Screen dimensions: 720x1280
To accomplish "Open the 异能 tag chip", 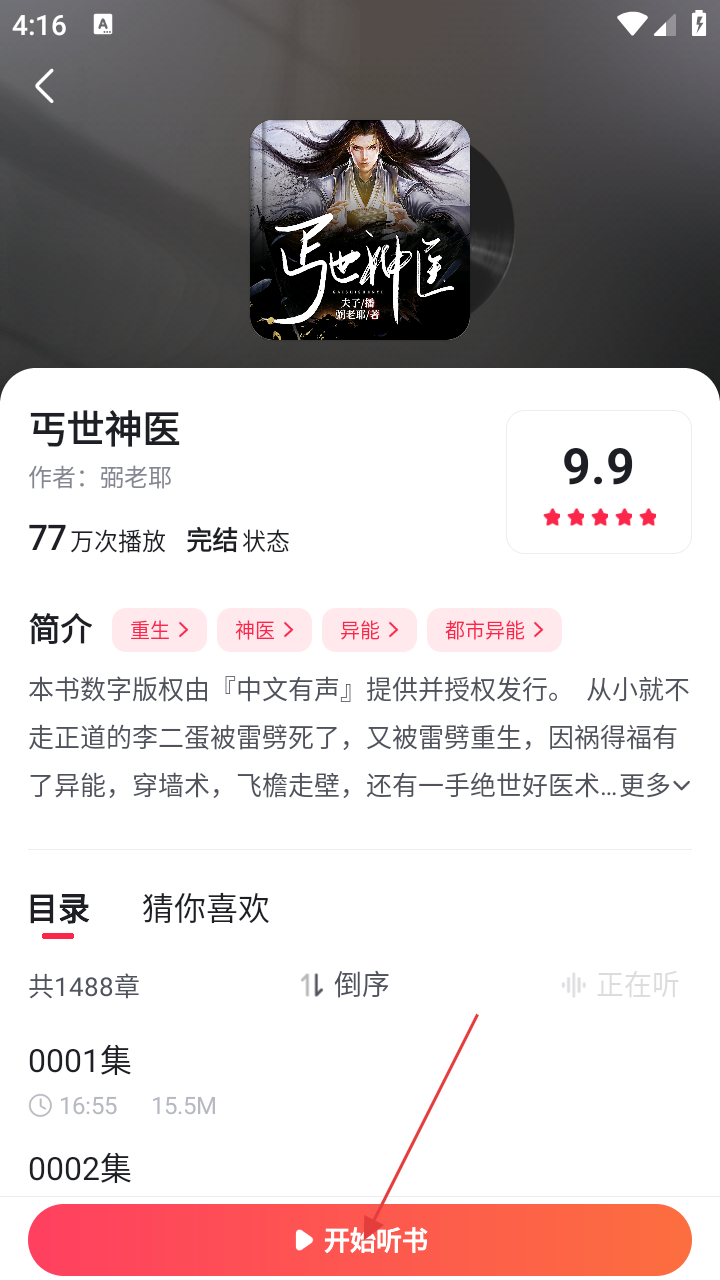I will [x=369, y=630].
